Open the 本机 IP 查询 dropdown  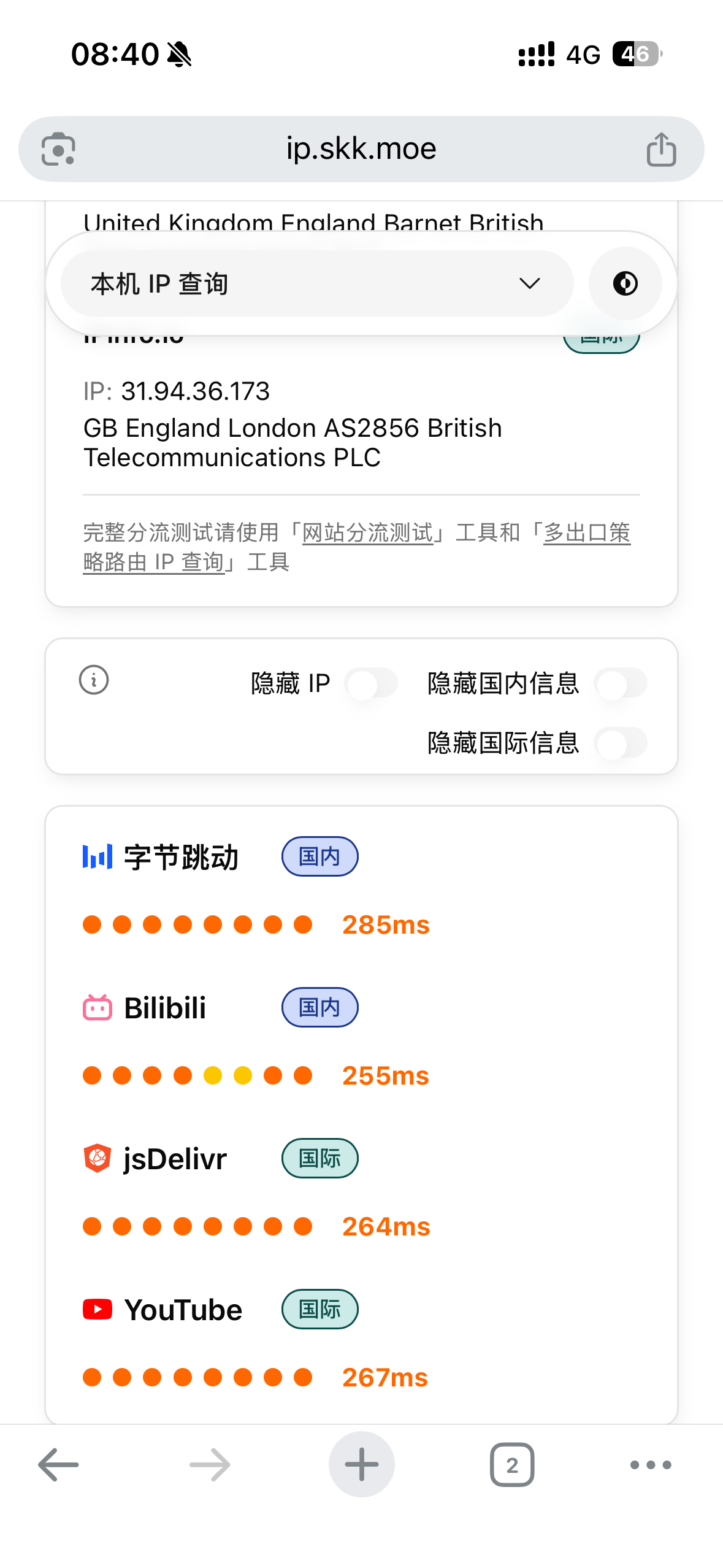point(317,283)
